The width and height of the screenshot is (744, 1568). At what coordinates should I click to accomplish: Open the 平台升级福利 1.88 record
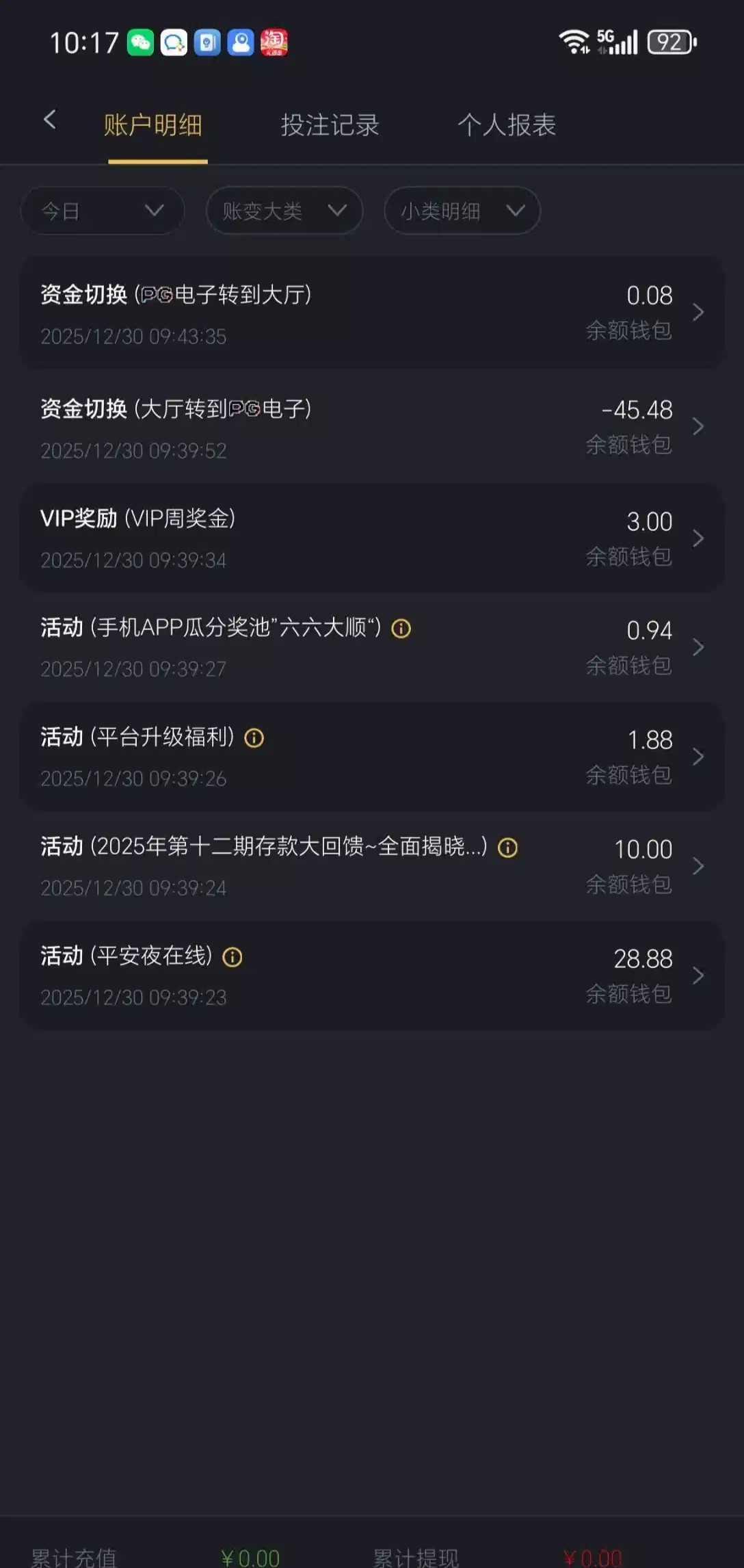[x=372, y=757]
